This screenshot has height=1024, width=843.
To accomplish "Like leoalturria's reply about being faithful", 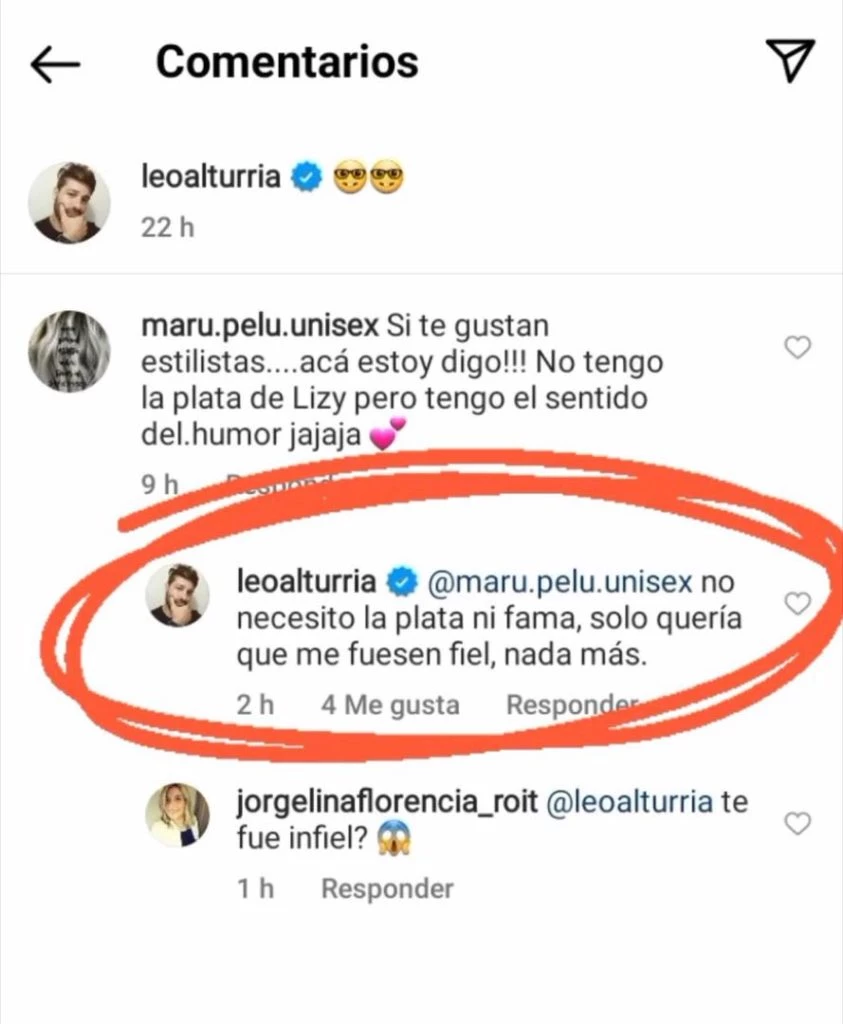I will pyautogui.click(x=797, y=603).
